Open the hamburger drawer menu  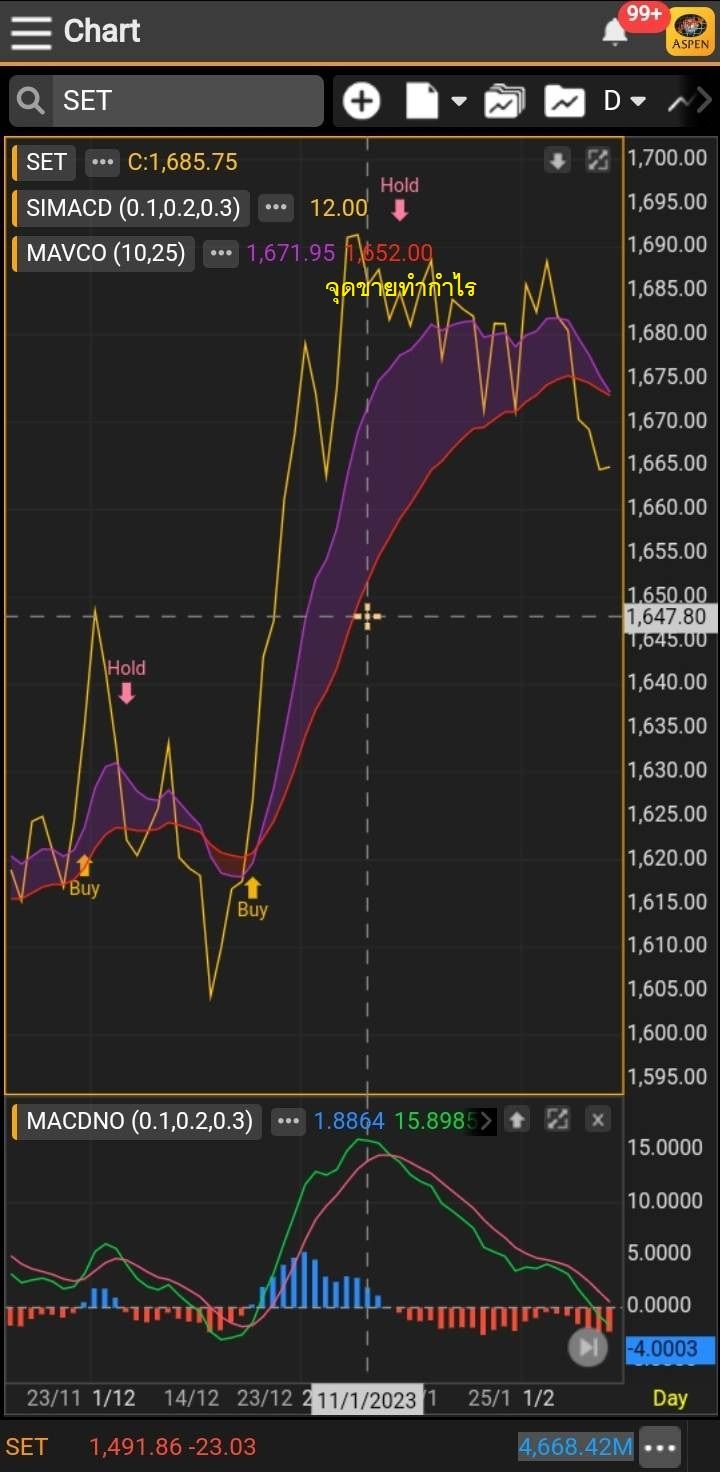tap(30, 31)
